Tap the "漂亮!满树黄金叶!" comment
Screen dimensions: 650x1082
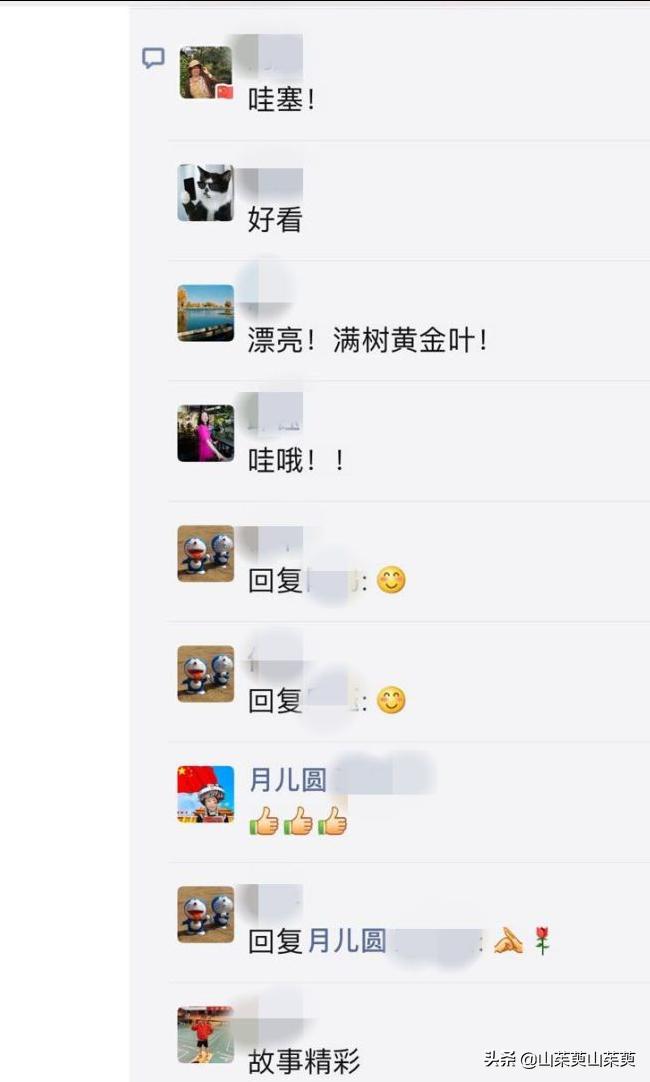(368, 340)
